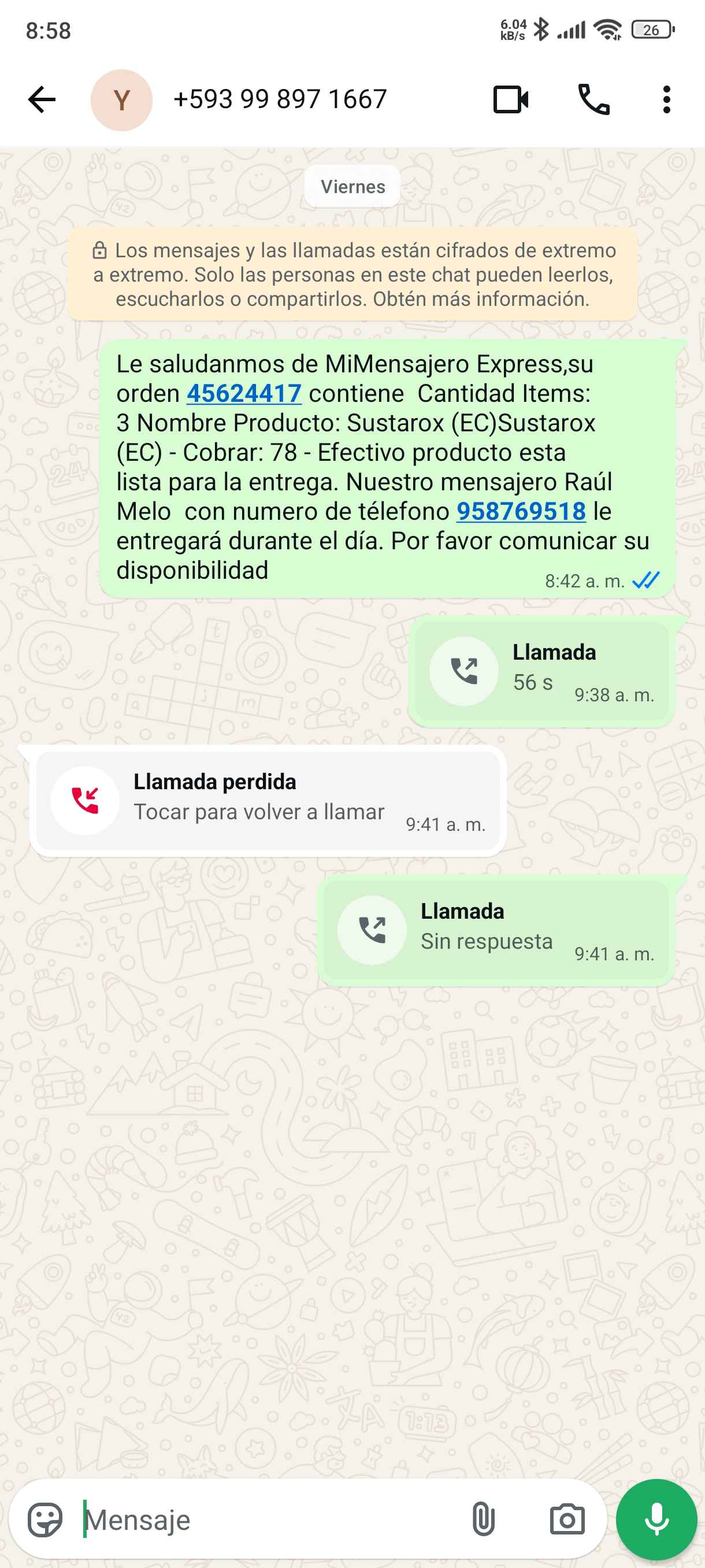The width and height of the screenshot is (705, 1568).
Task: Open the camera from the message bar
Action: [567, 1519]
